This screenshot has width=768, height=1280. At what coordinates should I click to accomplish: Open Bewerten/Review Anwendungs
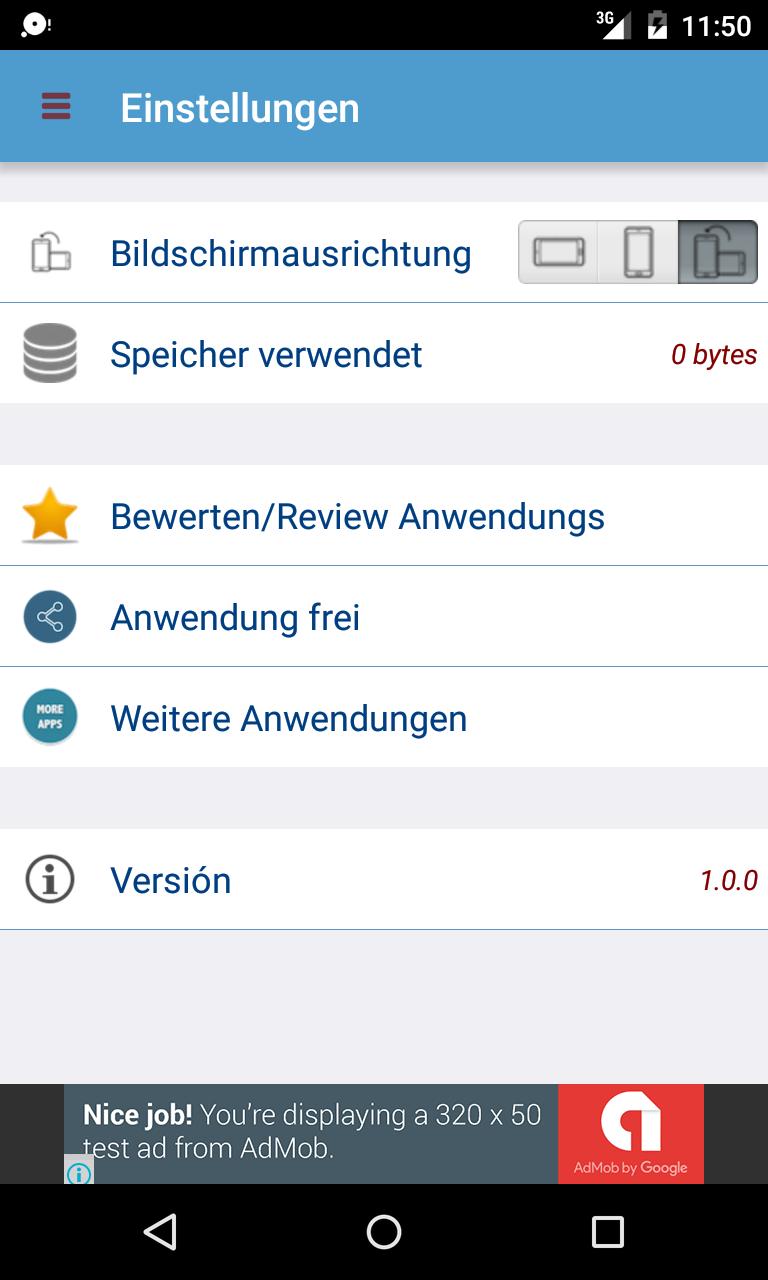point(384,516)
